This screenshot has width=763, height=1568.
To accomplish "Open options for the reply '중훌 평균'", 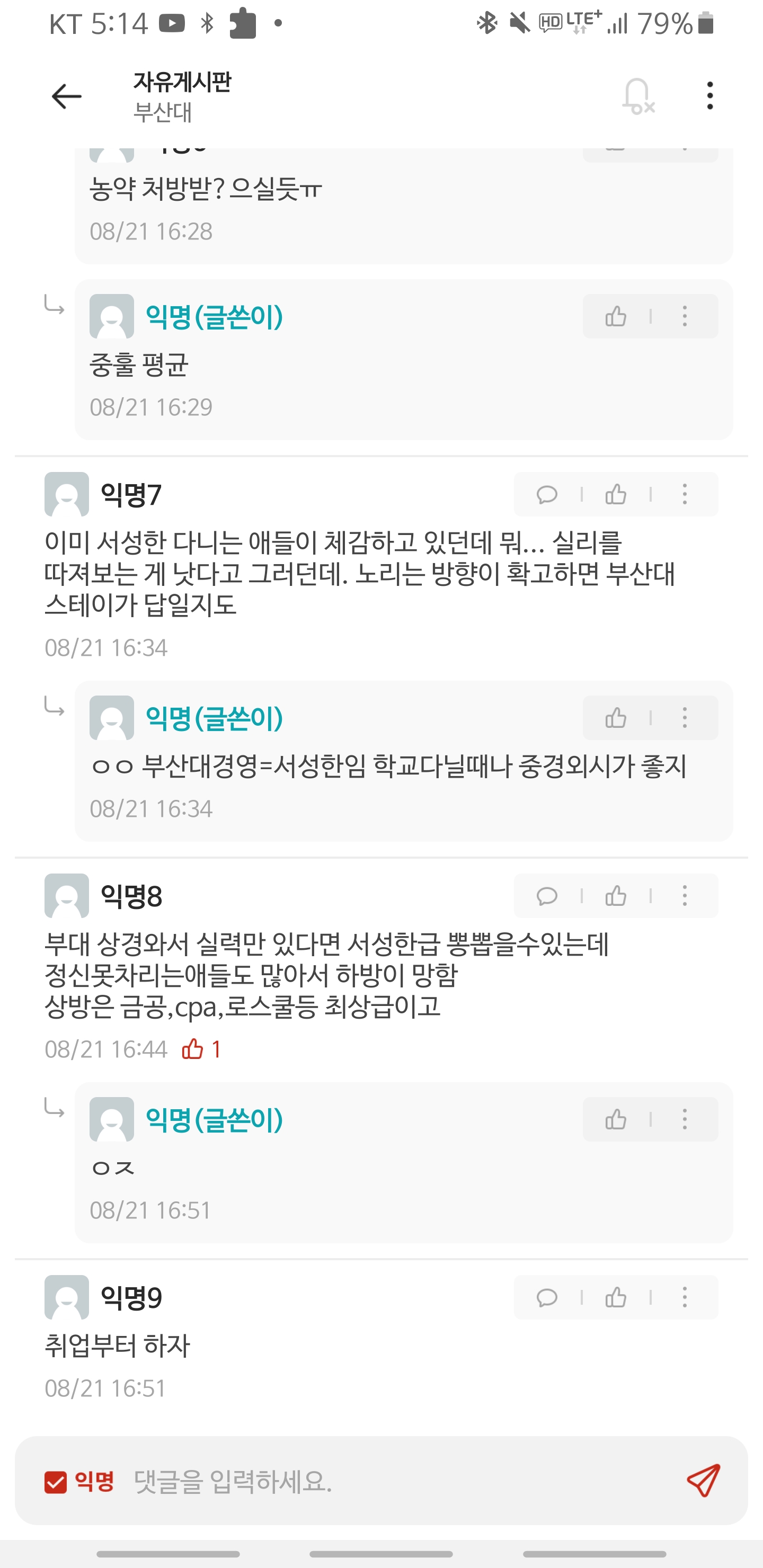I will click(685, 317).
